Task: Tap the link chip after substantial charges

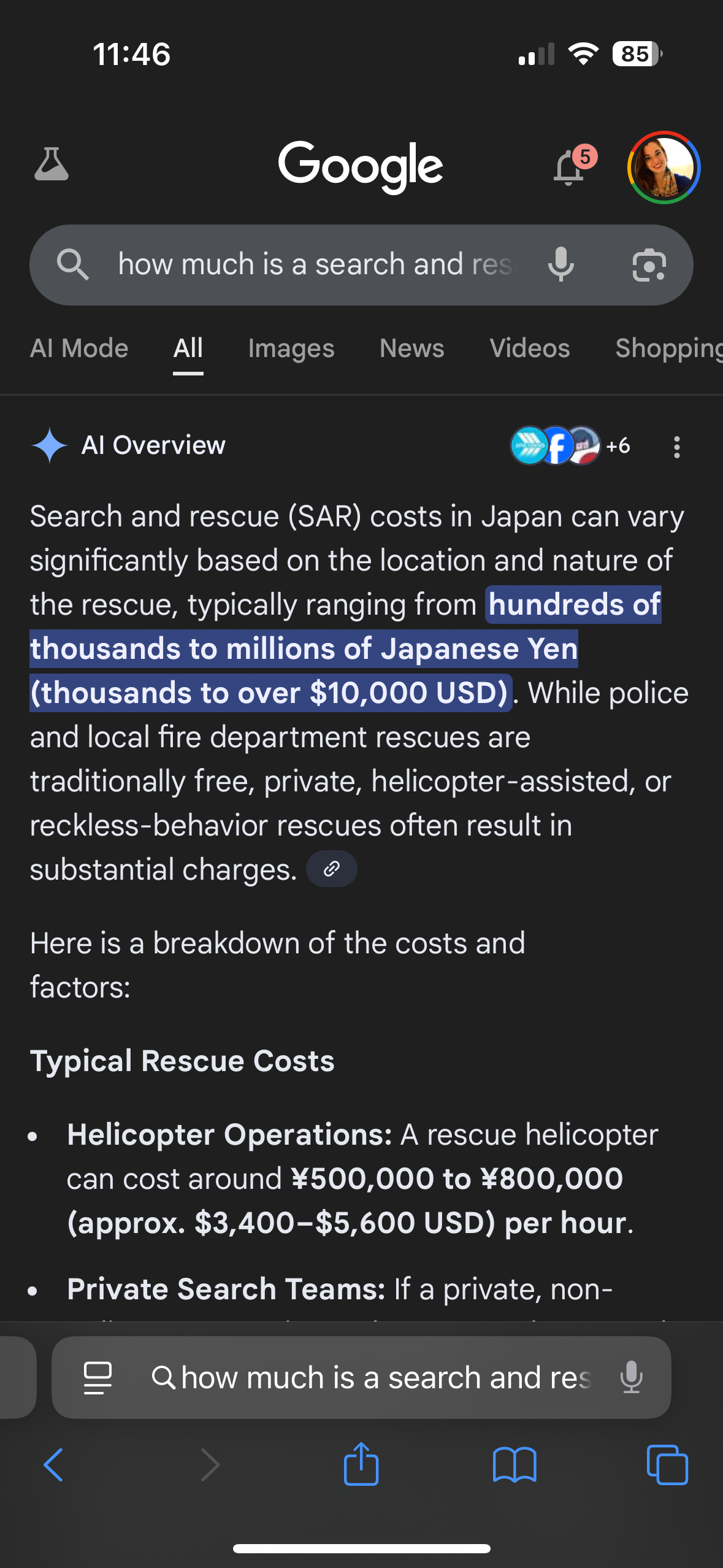Action: (x=332, y=869)
